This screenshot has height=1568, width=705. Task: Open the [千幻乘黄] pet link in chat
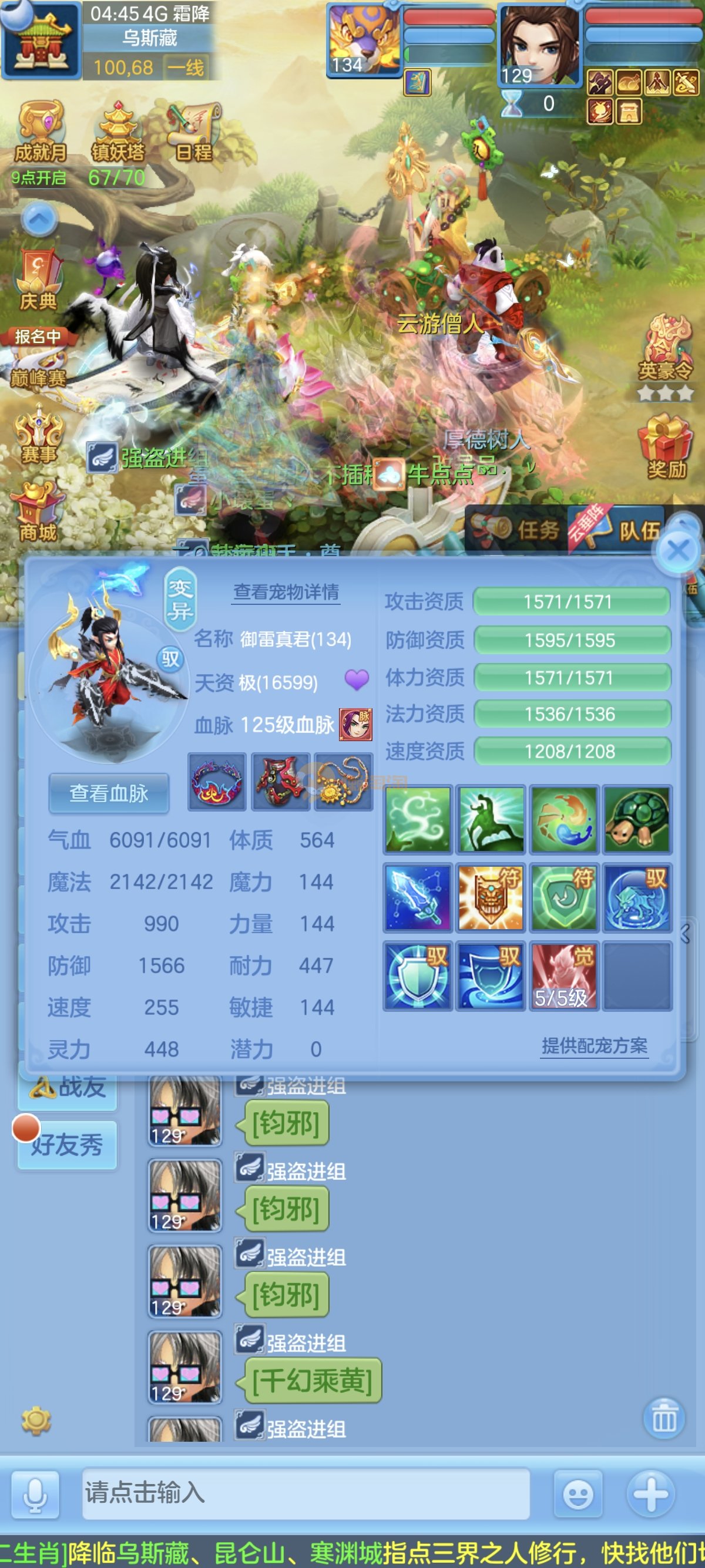point(312,1381)
